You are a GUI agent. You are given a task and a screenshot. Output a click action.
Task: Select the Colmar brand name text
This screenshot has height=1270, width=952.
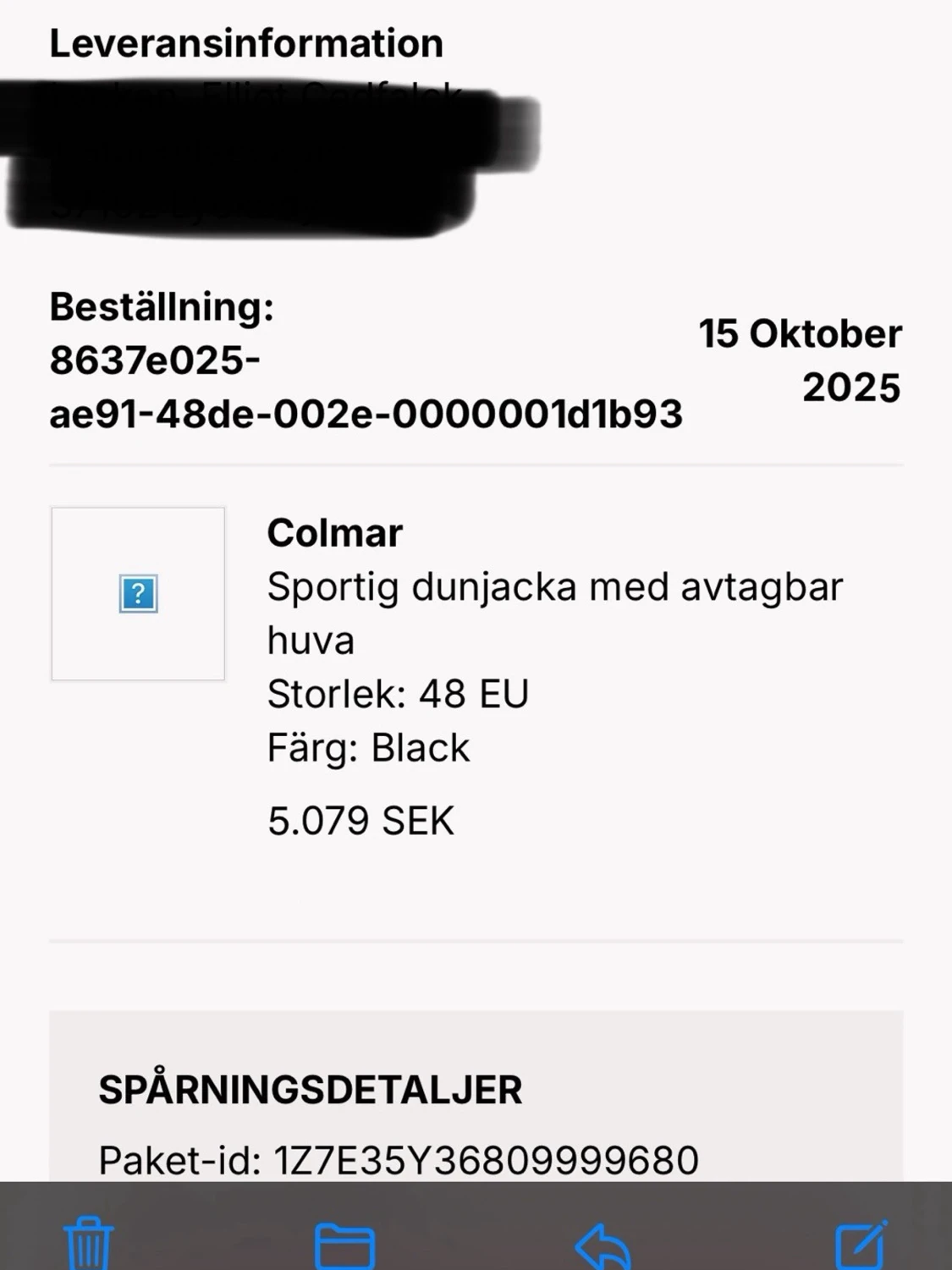tap(335, 534)
